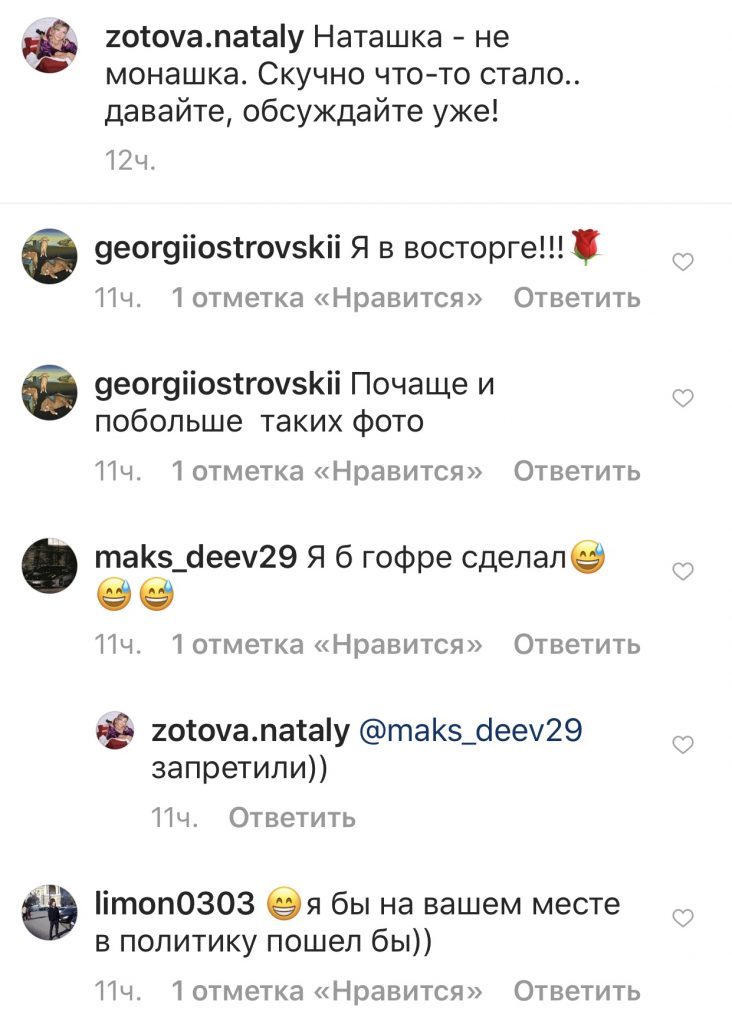Like limon0303's comment about politics
732x1024 pixels.
pyautogui.click(x=682, y=918)
